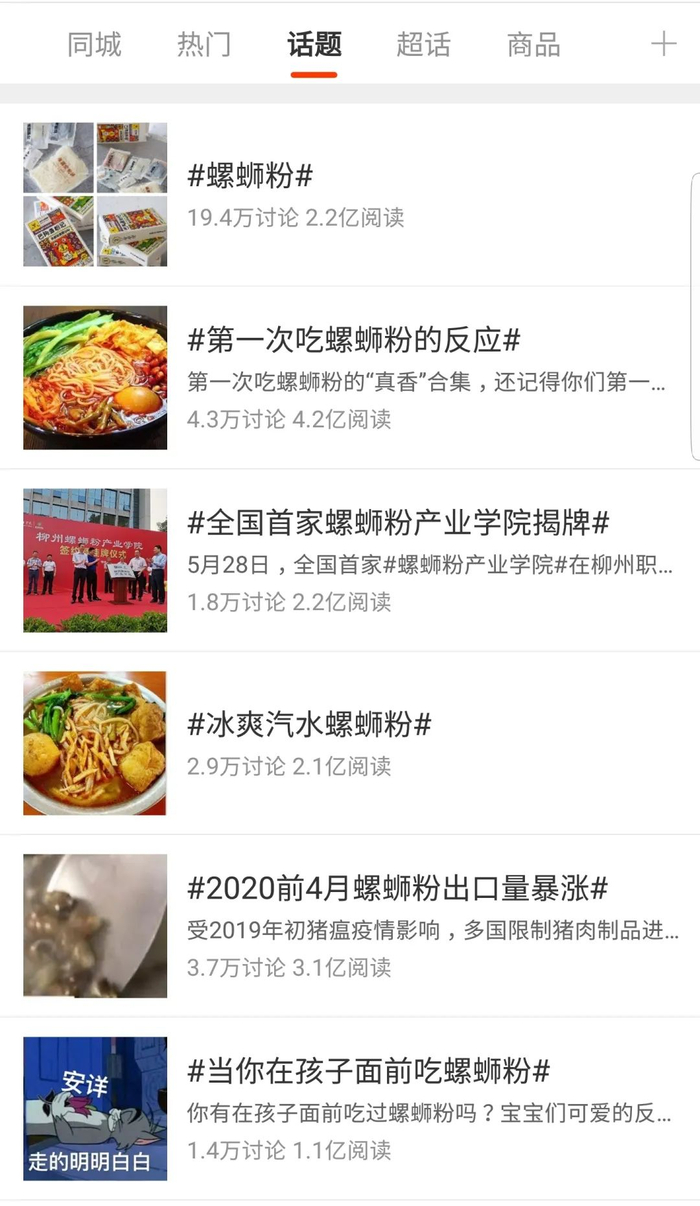Screen dimensions: 700x1206
Task: Open the 超话 tab
Action: (423, 45)
